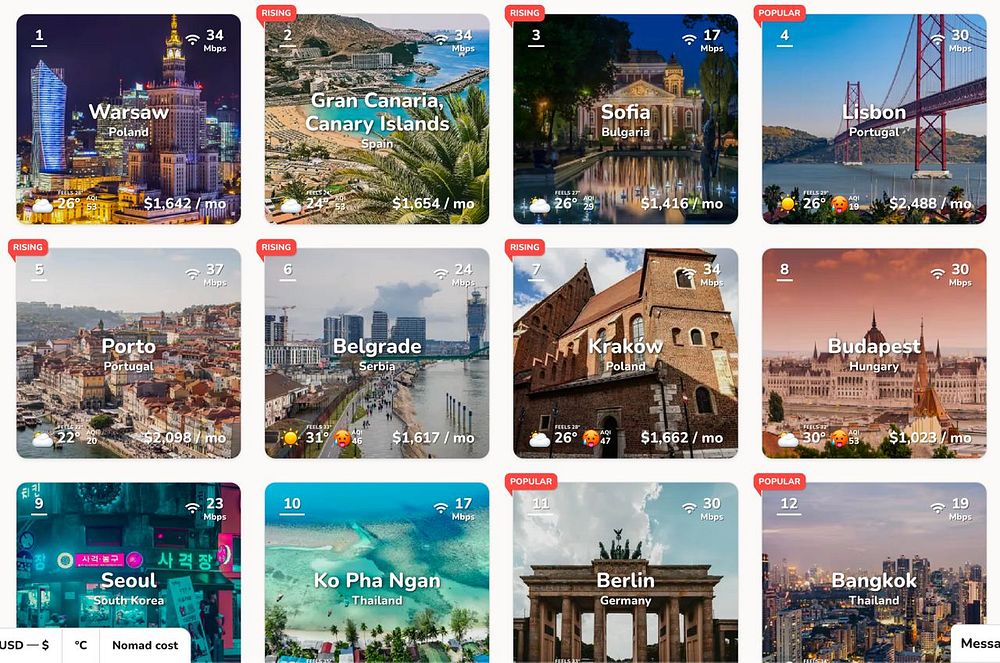Change the USD currency setting

tap(28, 645)
